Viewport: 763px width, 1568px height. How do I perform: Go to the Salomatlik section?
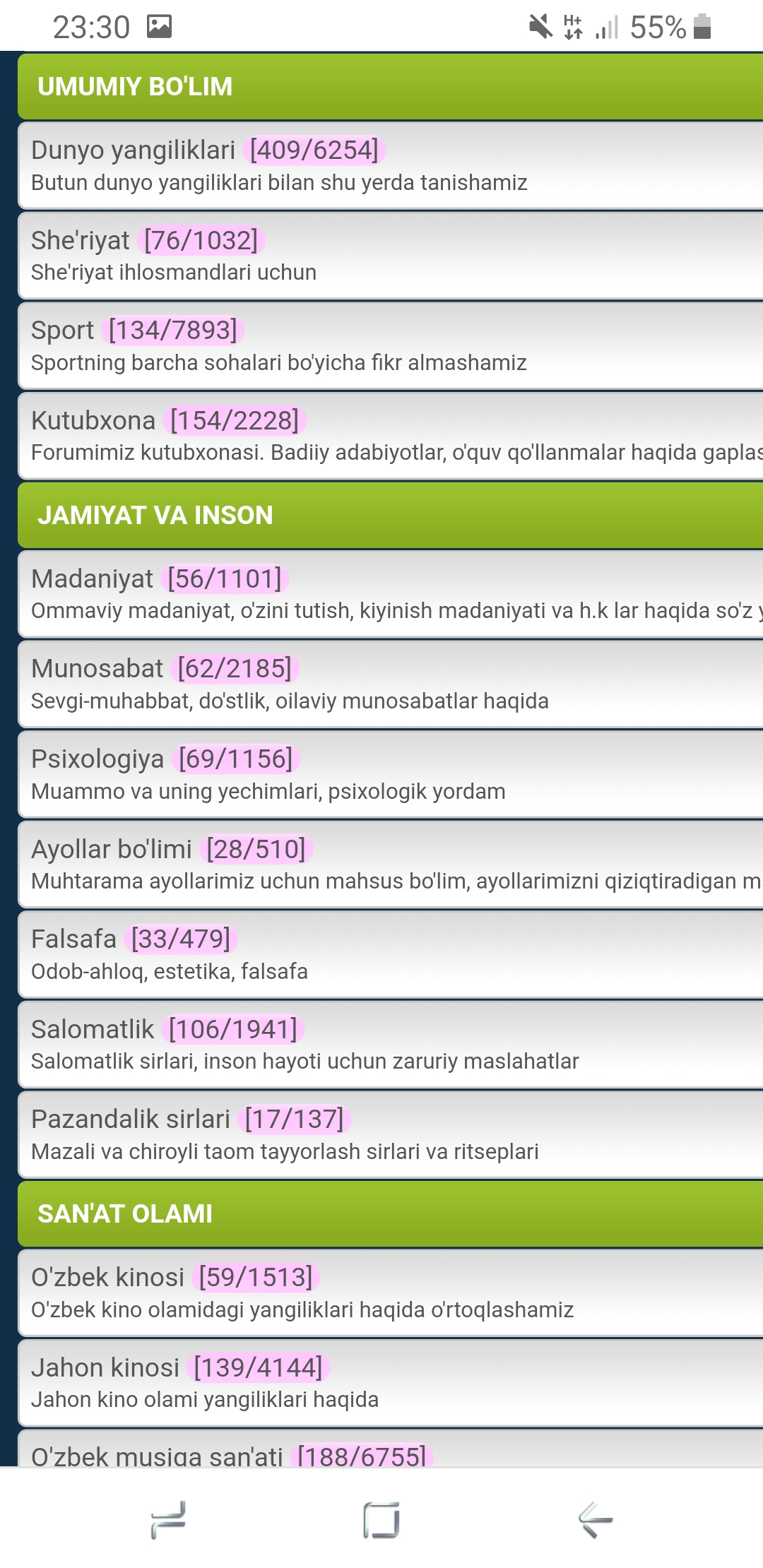tap(92, 1030)
